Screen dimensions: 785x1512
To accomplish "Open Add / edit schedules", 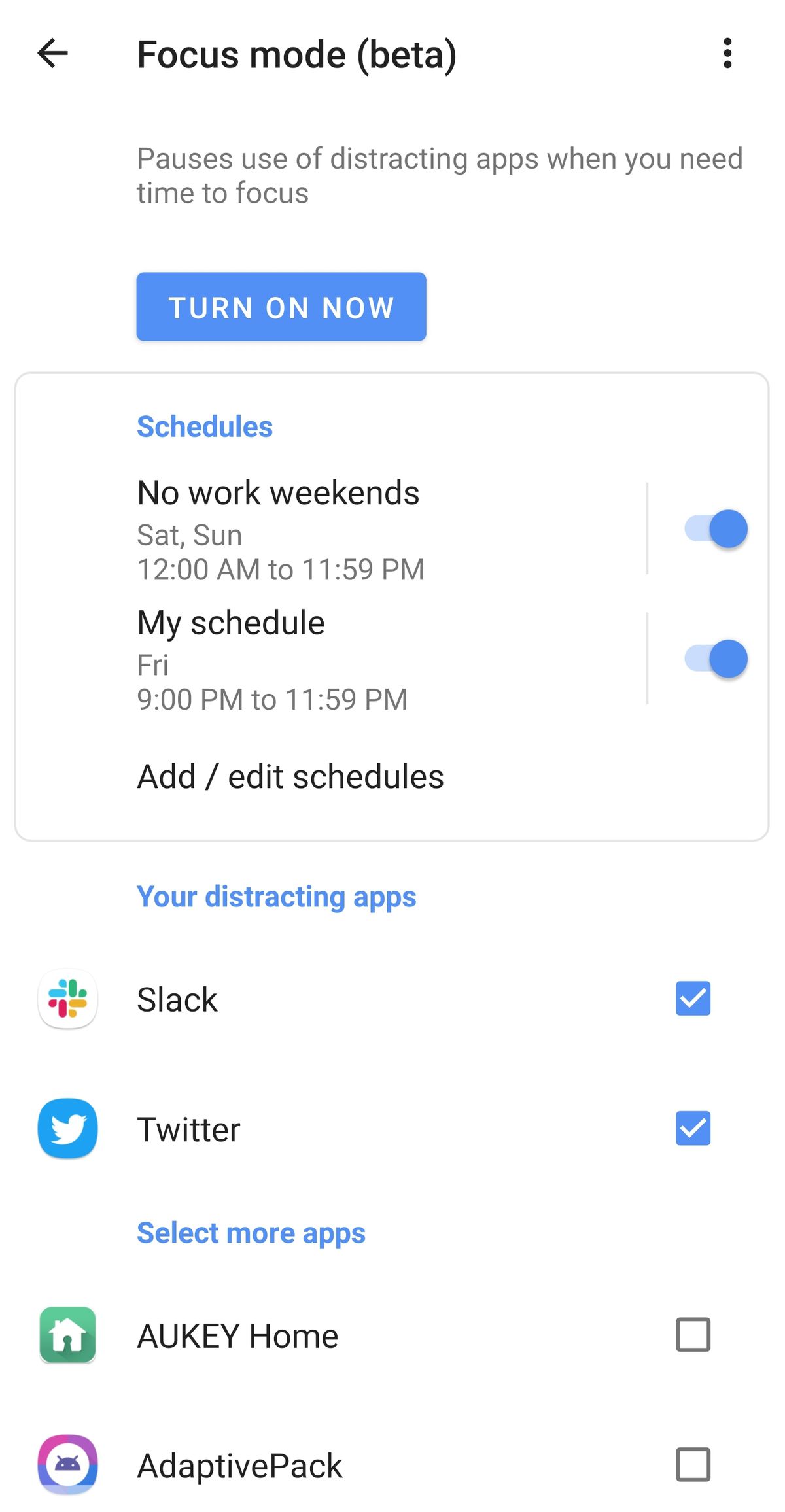I will tap(290, 776).
